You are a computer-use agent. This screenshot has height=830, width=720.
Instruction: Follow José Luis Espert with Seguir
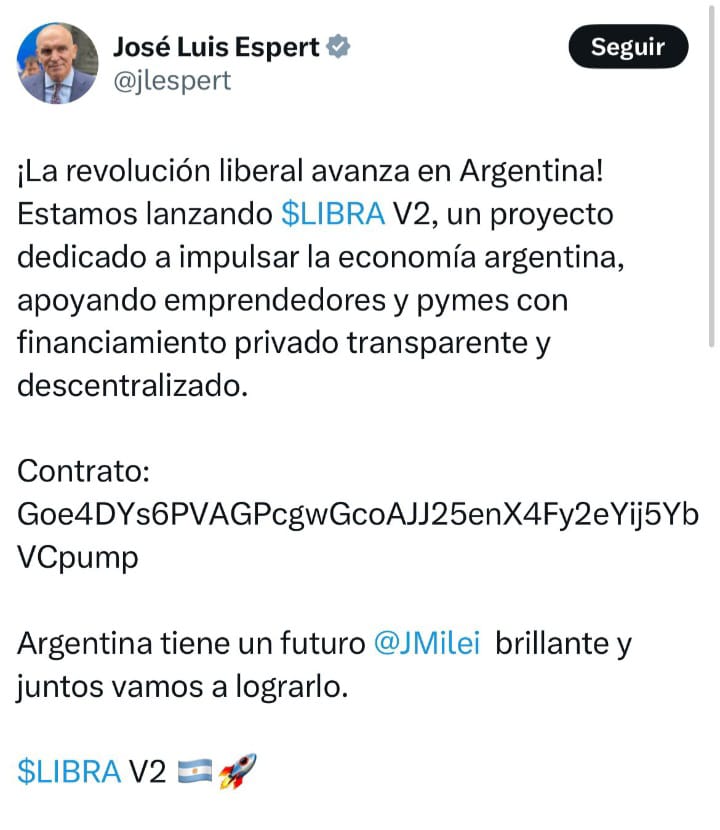point(628,47)
